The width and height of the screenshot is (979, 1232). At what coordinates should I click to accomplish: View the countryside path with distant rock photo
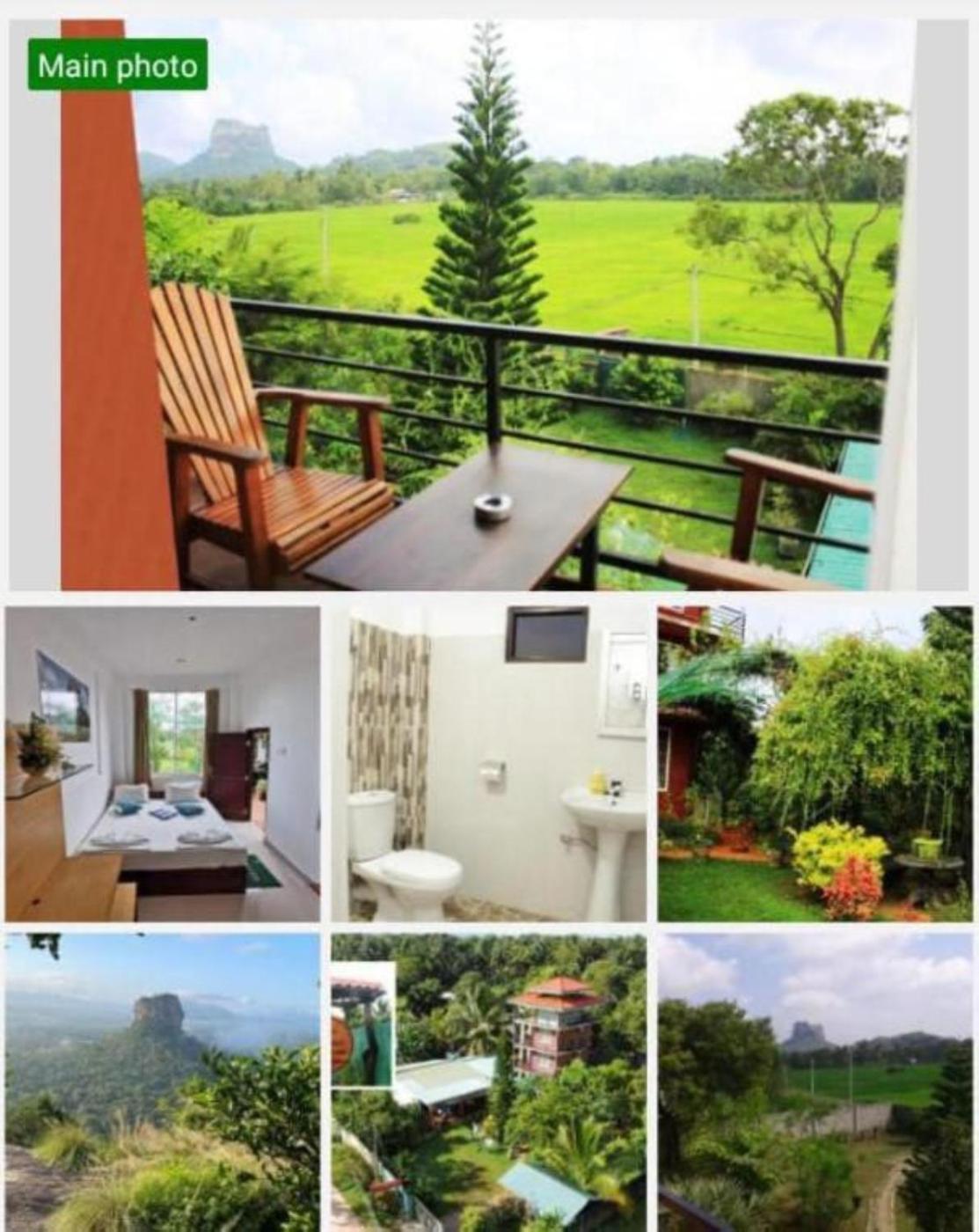815,1082
